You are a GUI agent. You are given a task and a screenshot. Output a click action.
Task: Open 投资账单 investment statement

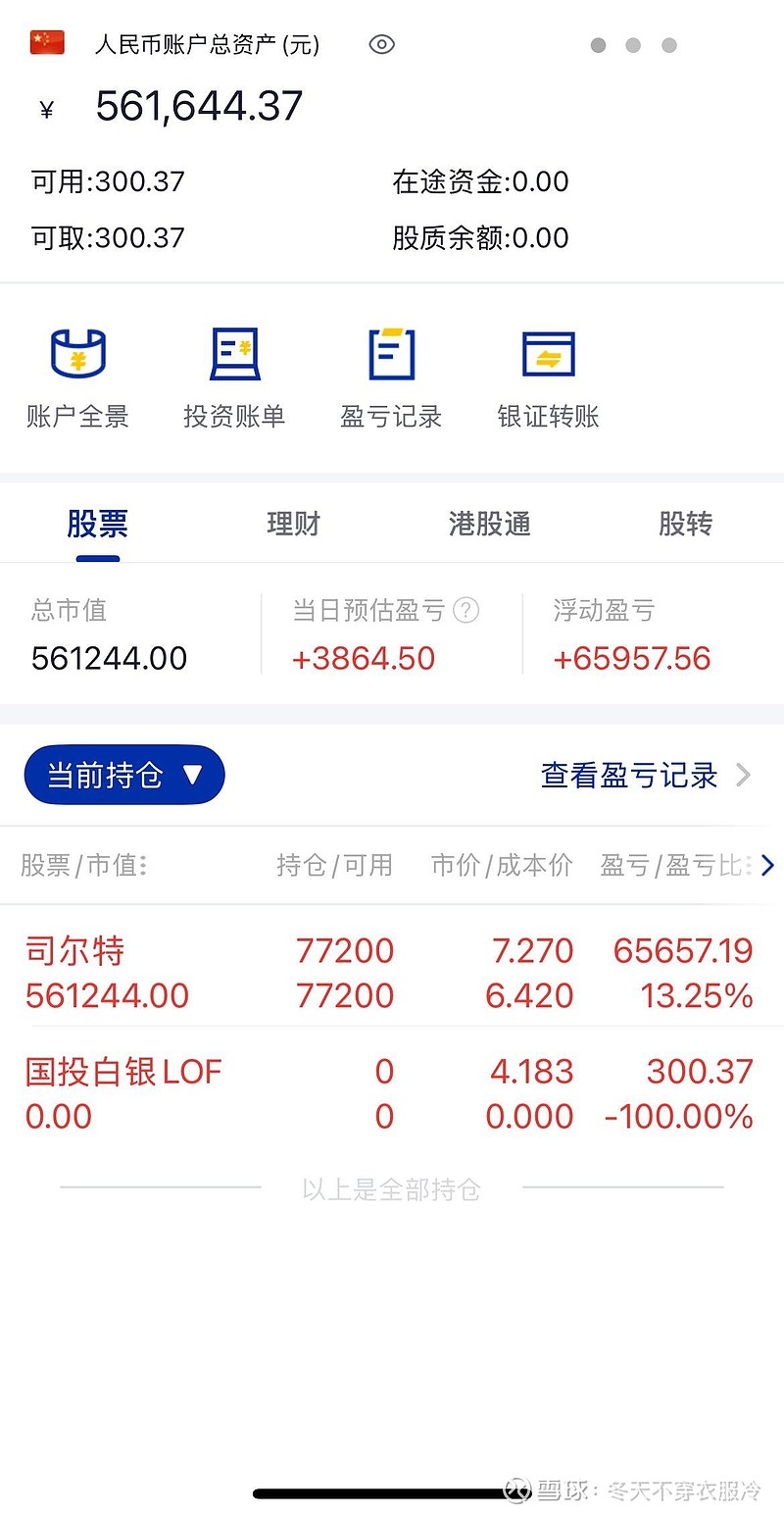(x=234, y=379)
